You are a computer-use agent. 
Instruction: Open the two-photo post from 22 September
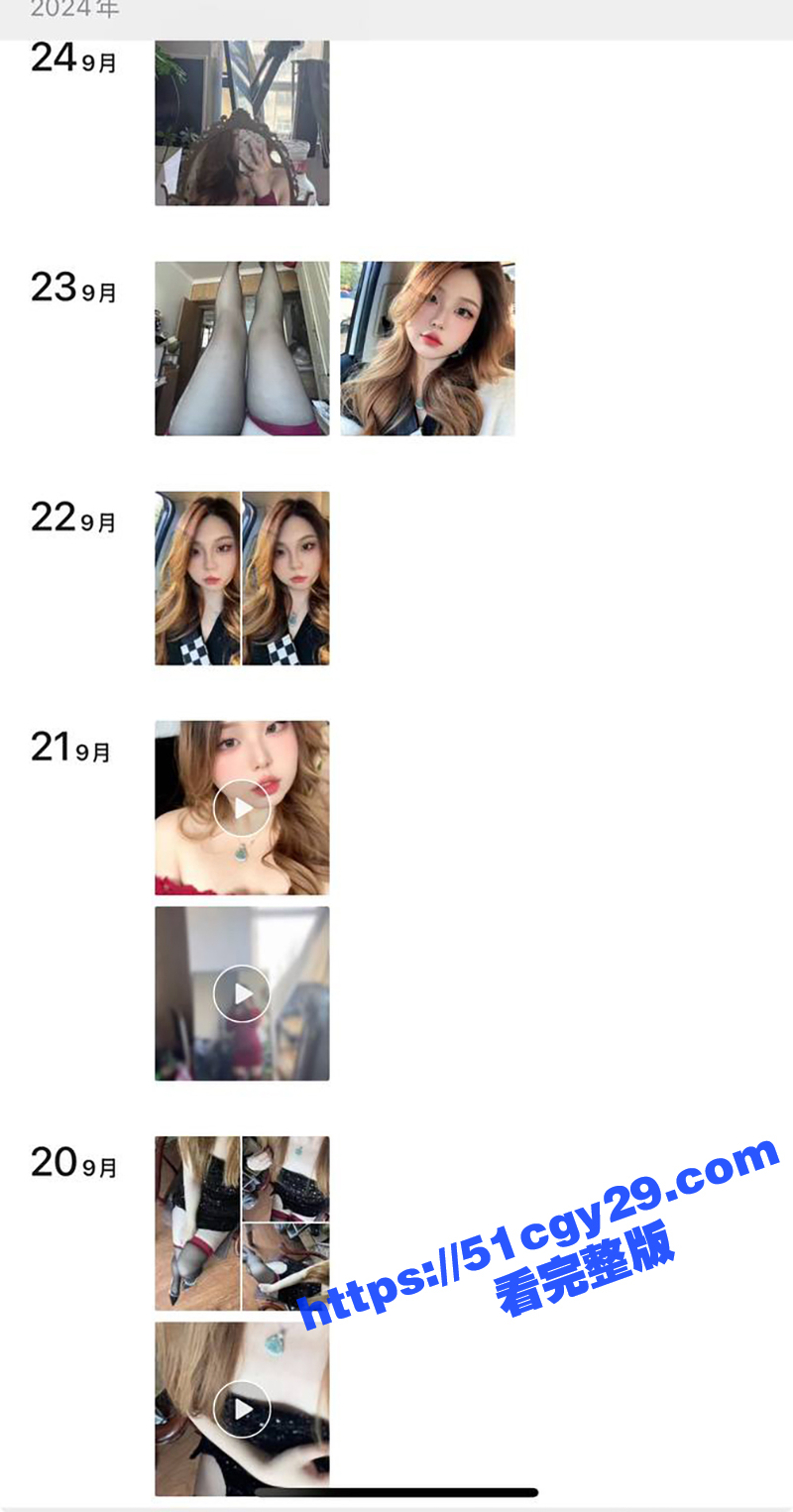pos(242,578)
